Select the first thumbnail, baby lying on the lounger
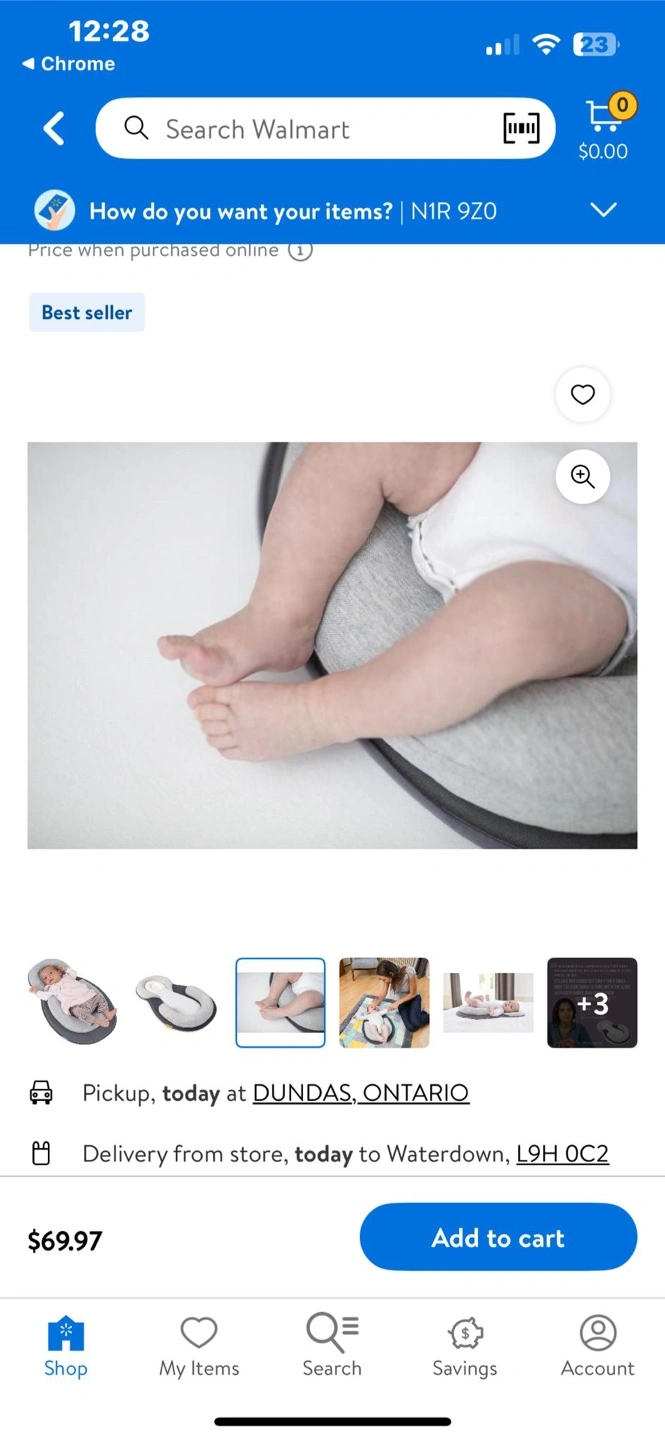Screen dimensions: 665x1440 coord(72,1003)
